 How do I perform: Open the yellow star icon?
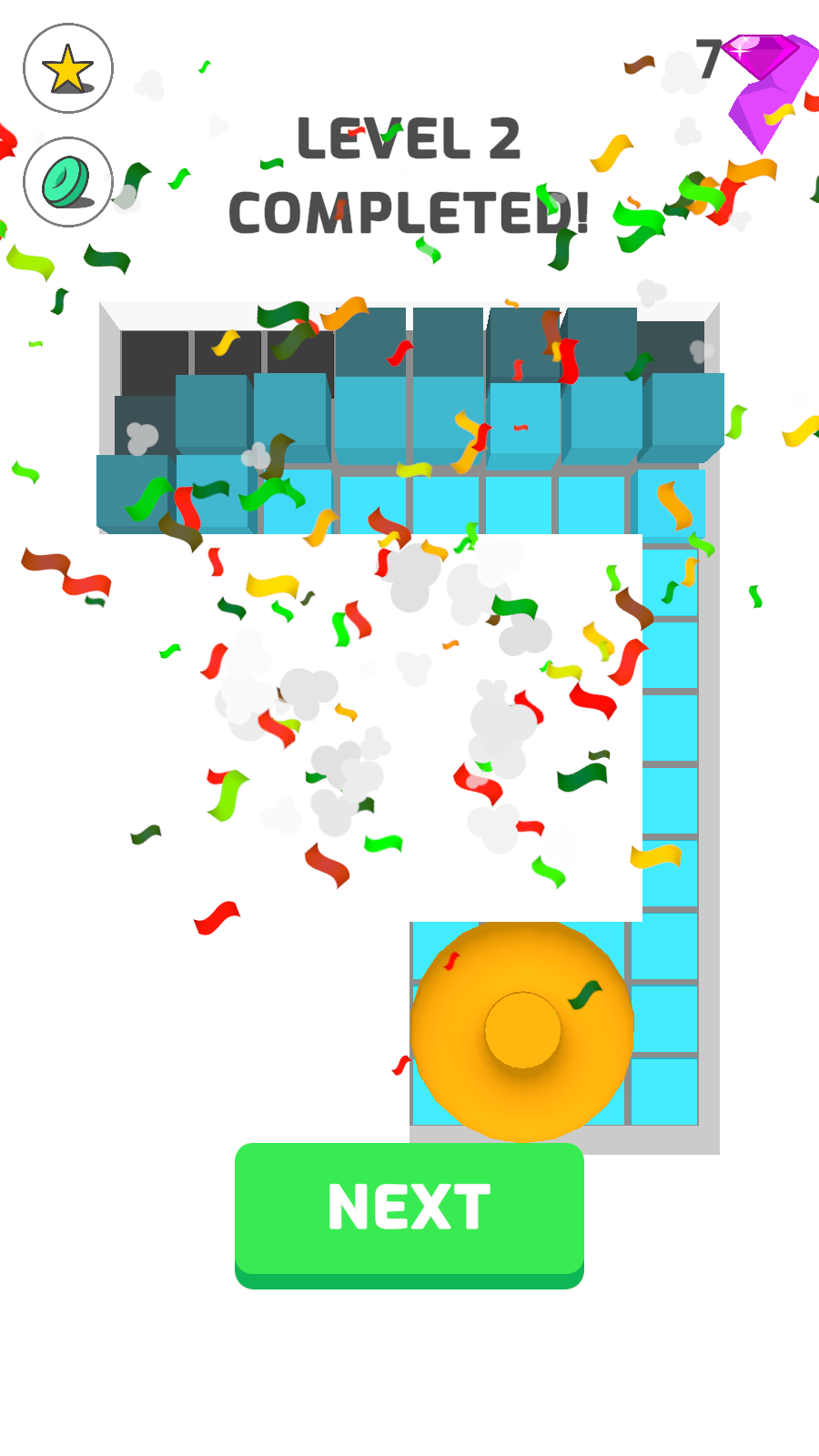pos(68,69)
